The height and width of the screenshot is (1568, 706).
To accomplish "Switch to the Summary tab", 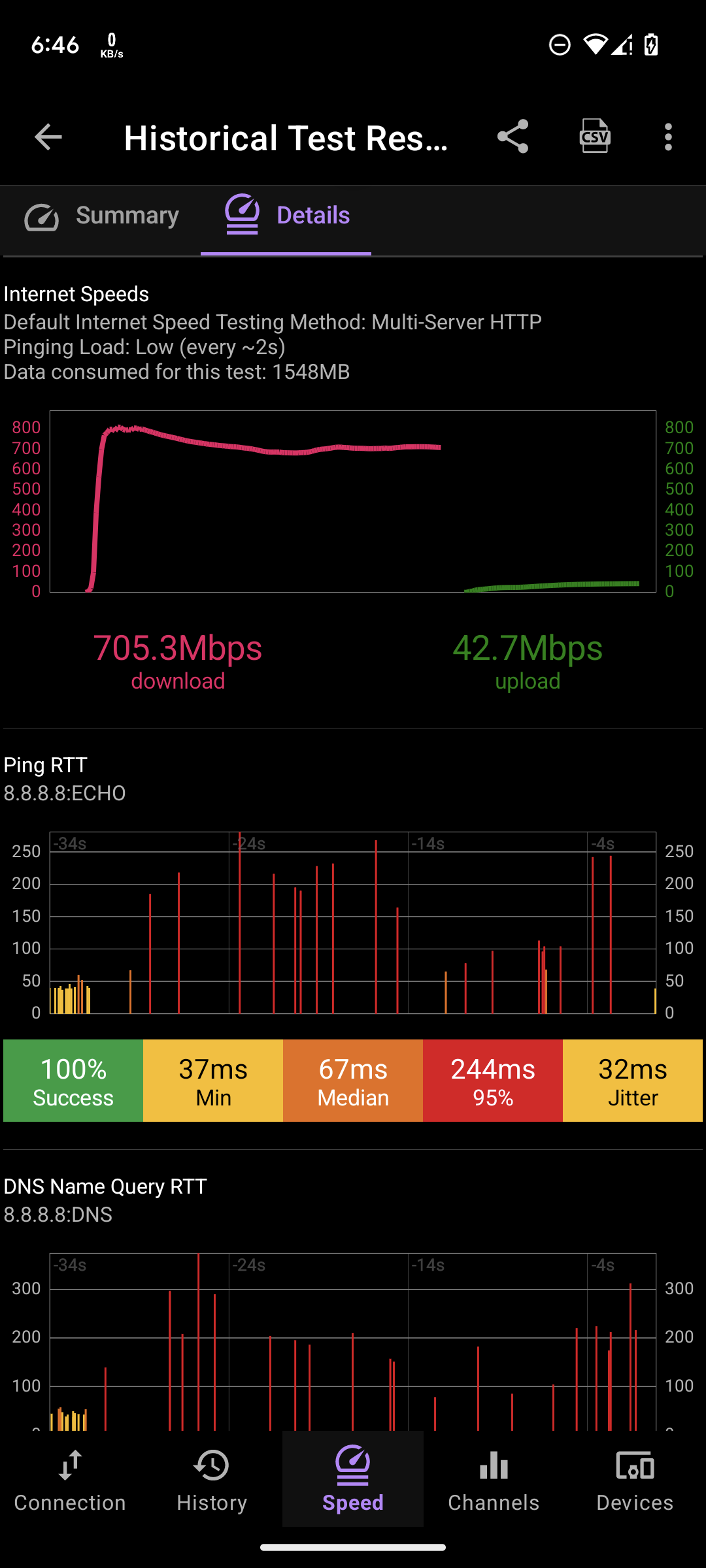I will pos(102,216).
